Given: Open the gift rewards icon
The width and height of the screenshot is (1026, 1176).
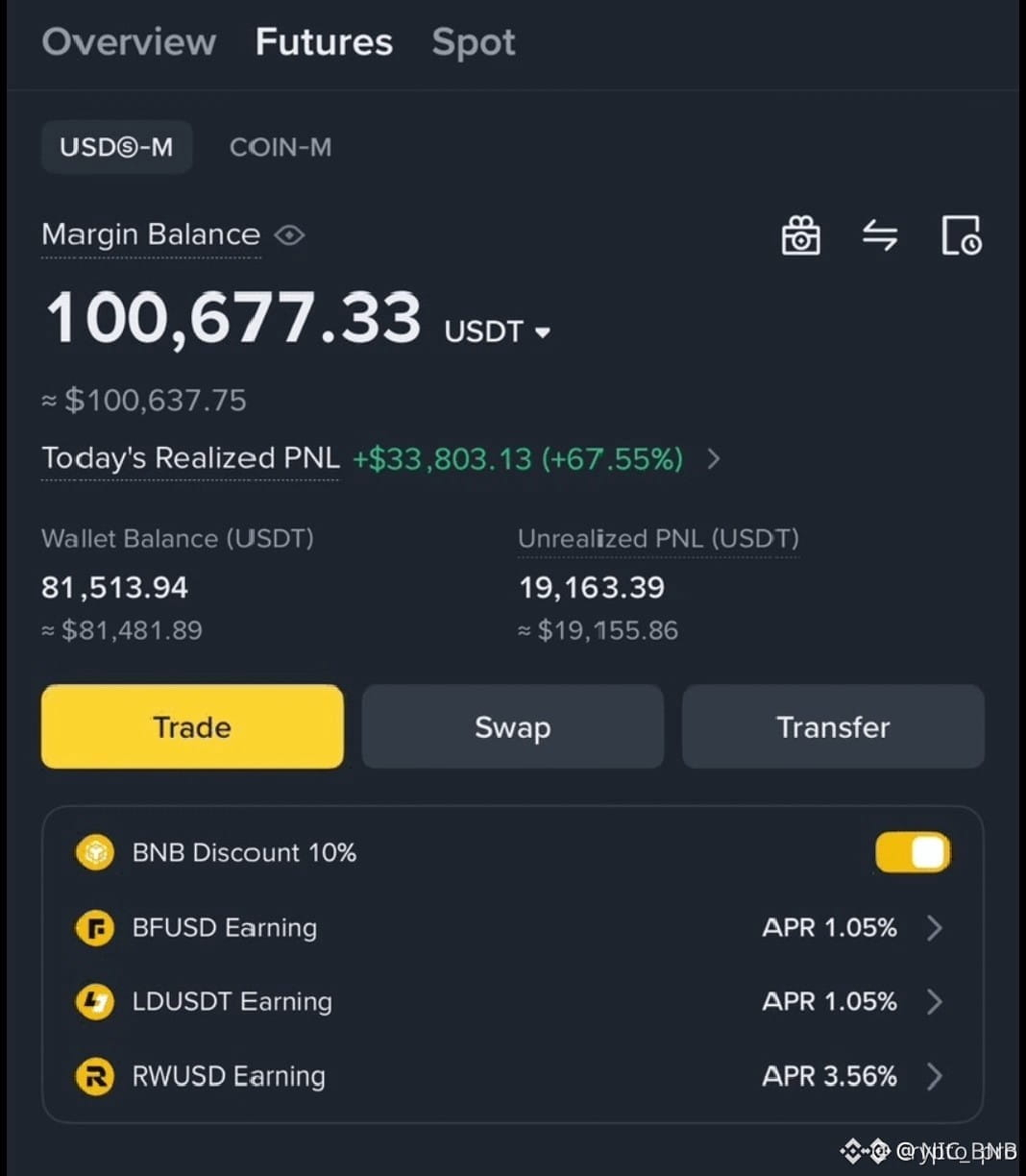Looking at the screenshot, I should click(801, 235).
